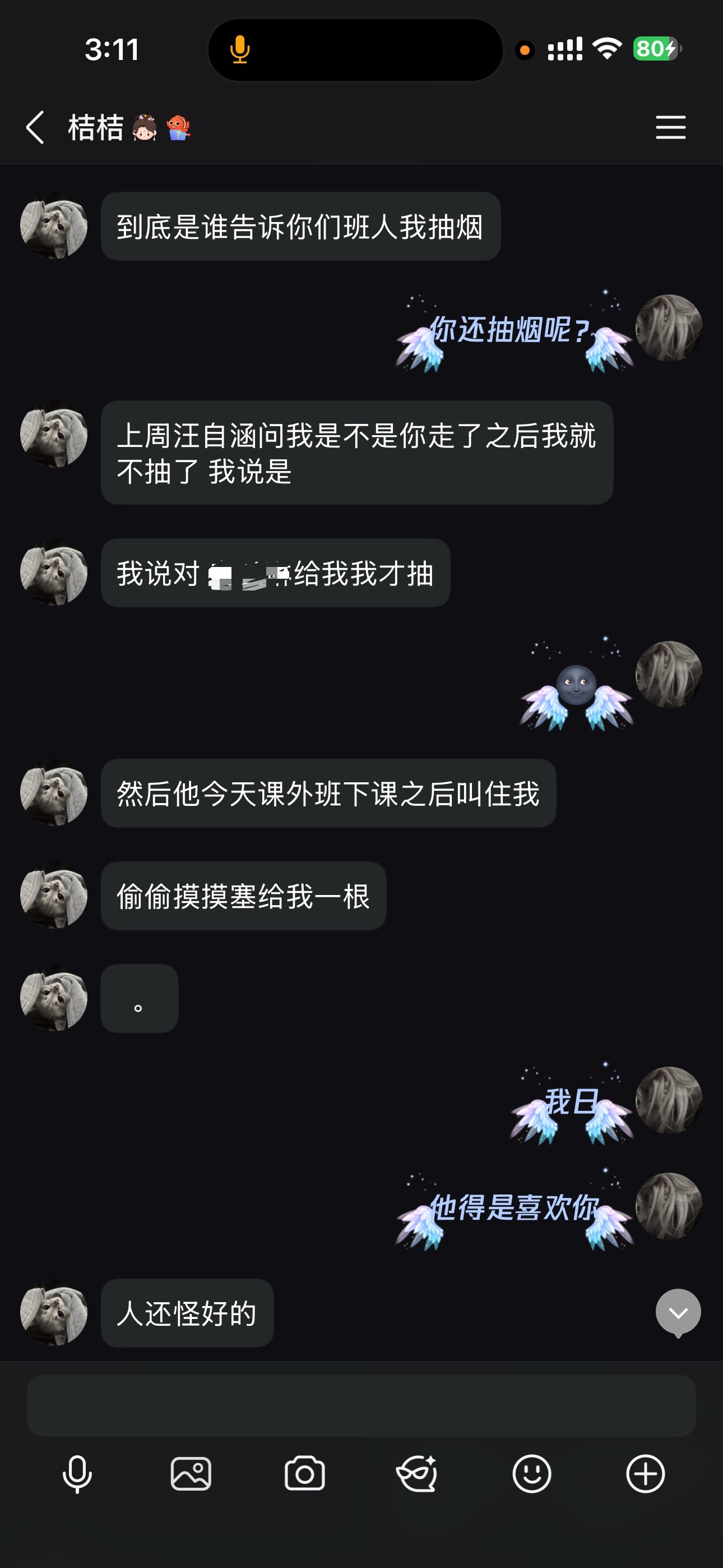Open the plus icon for more attachments
Image resolution: width=723 pixels, height=1568 pixels.
coord(645,1474)
